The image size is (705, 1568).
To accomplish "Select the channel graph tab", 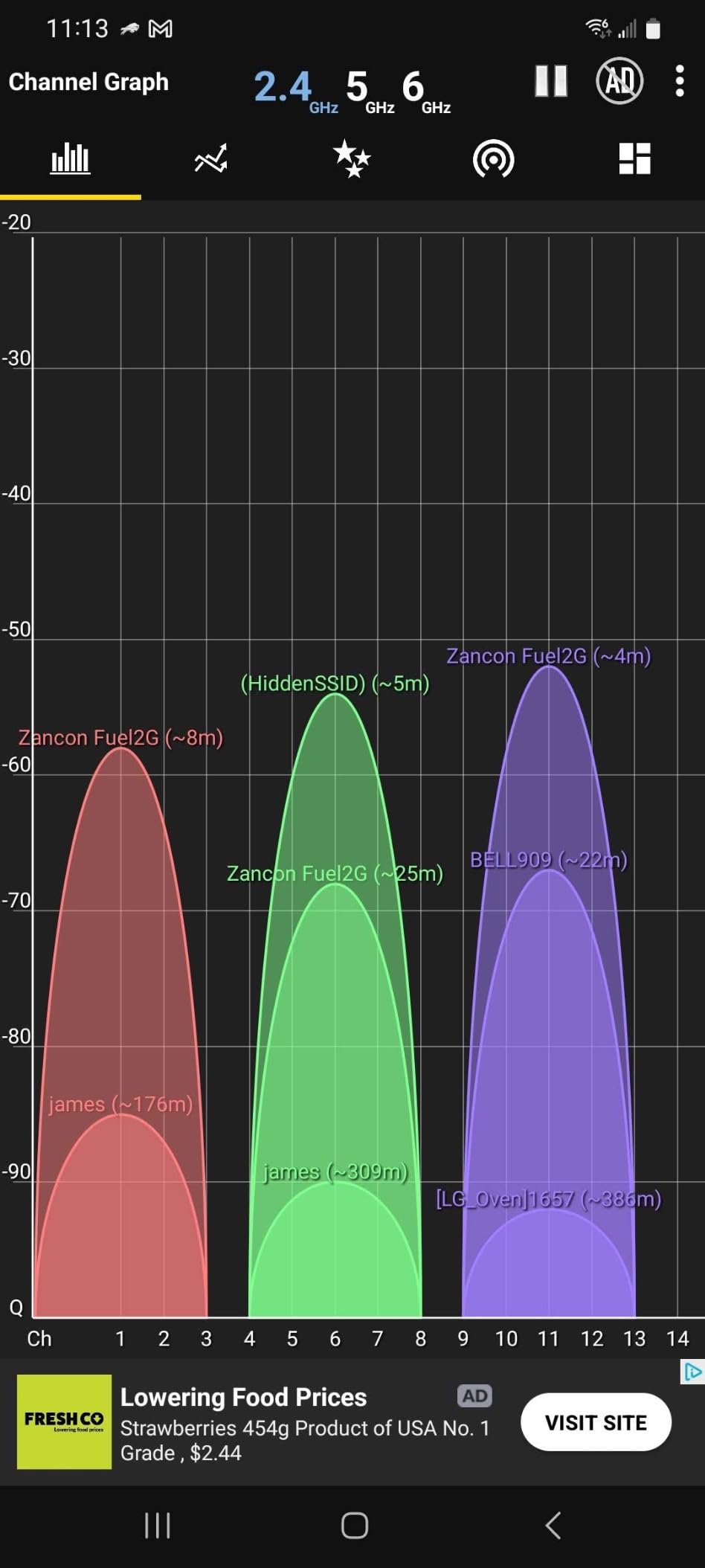I will [x=71, y=158].
